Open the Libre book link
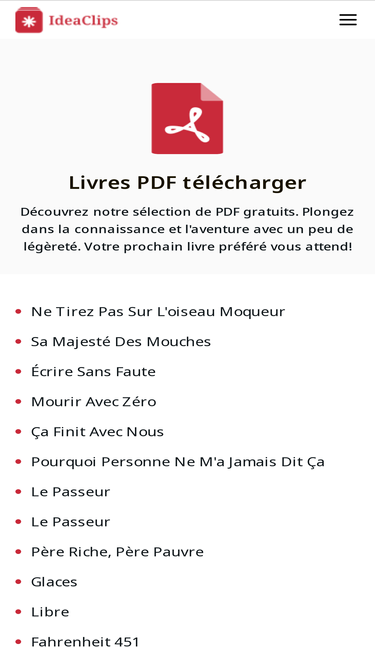 pyautogui.click(x=50, y=612)
